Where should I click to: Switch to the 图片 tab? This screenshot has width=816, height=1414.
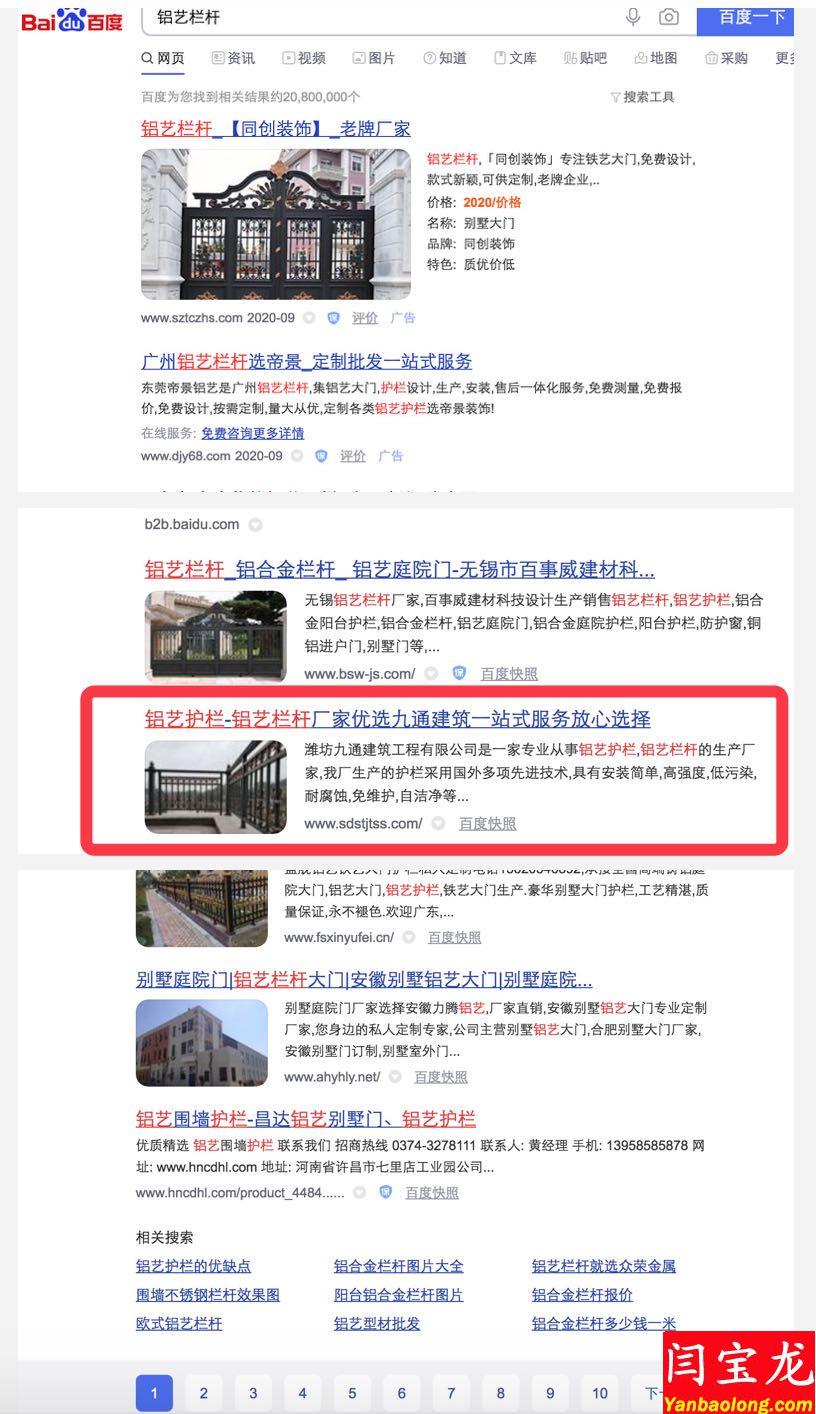coord(374,58)
